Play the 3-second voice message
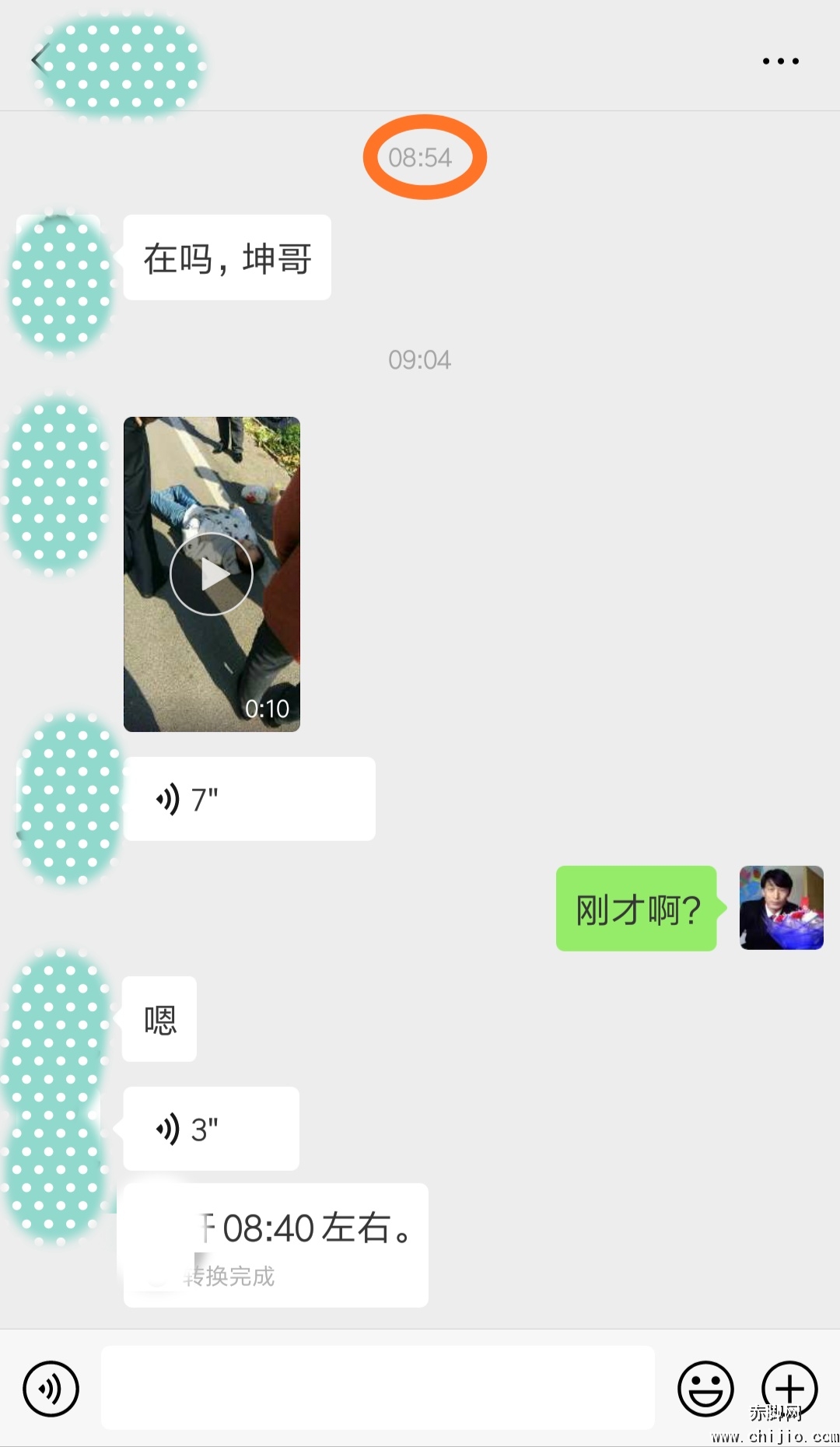 [211, 1129]
